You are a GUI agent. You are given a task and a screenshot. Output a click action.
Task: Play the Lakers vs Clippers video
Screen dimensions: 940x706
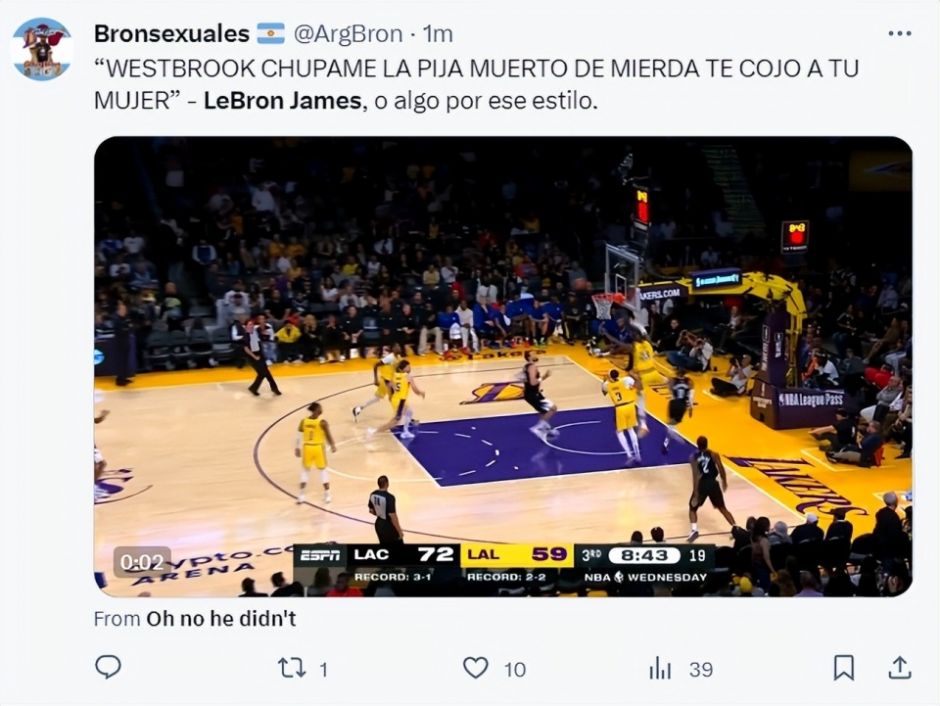[x=503, y=366]
